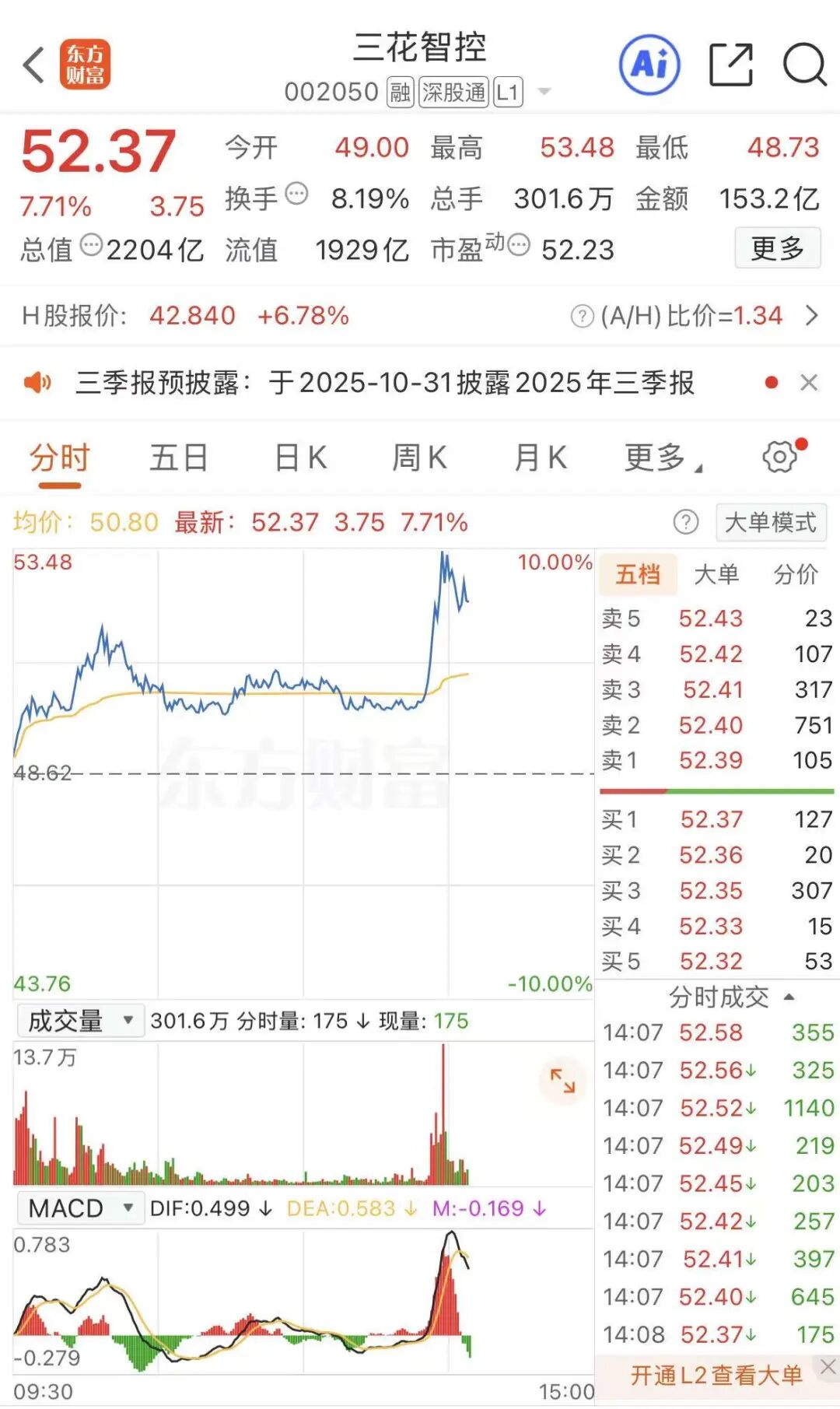Open chart settings gear

pyautogui.click(x=780, y=457)
